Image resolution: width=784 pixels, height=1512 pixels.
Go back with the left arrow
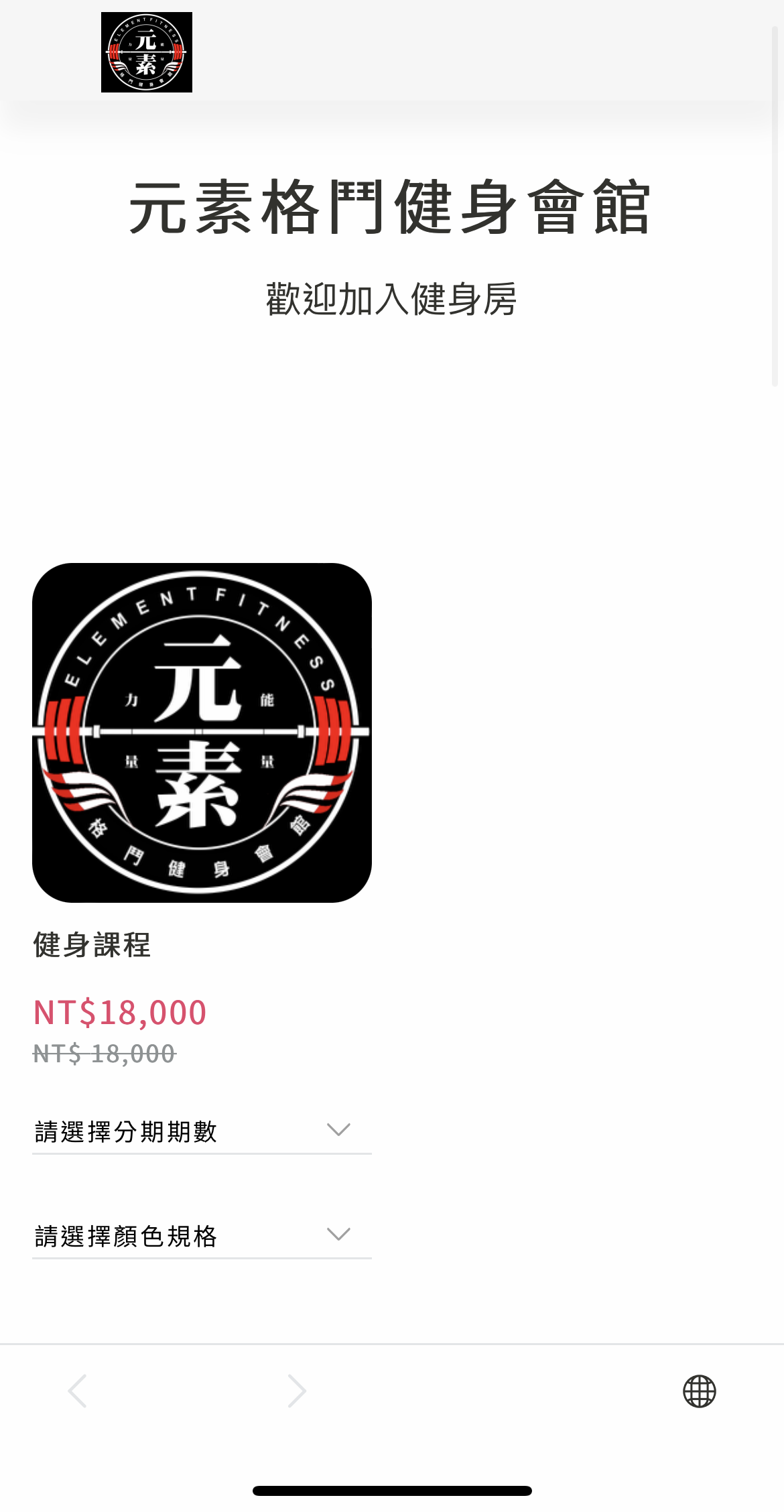pyautogui.click(x=78, y=1391)
